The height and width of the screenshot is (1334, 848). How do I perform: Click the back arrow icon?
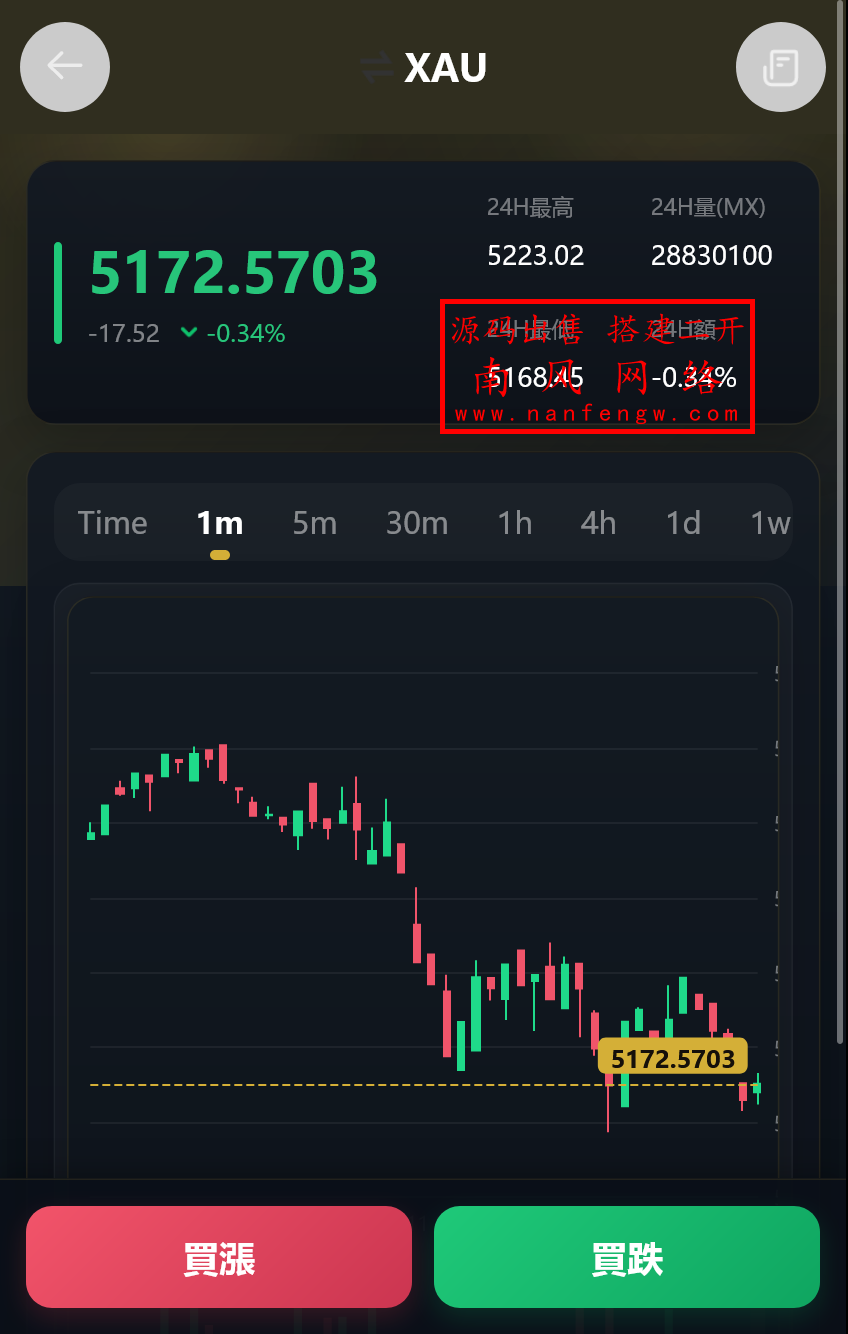(x=64, y=66)
